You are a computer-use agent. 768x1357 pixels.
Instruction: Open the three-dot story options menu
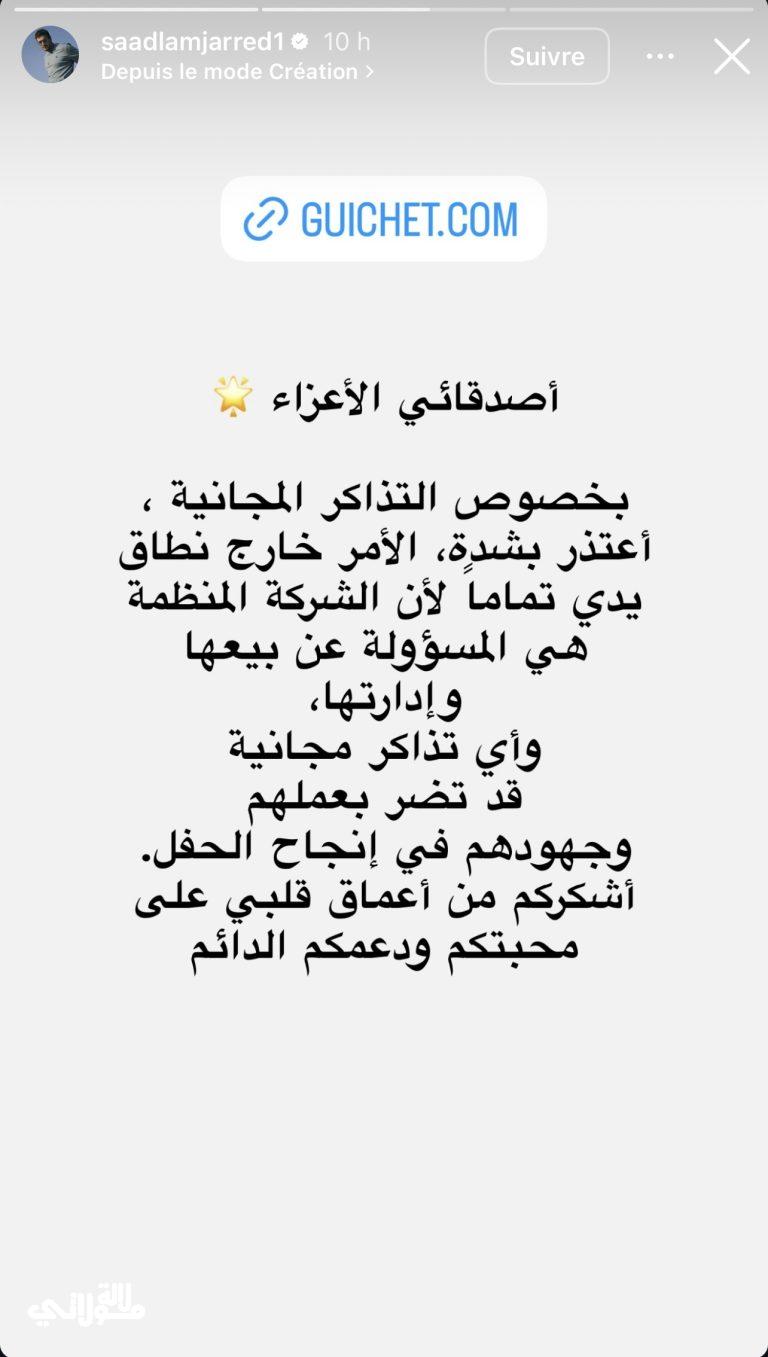pos(660,56)
